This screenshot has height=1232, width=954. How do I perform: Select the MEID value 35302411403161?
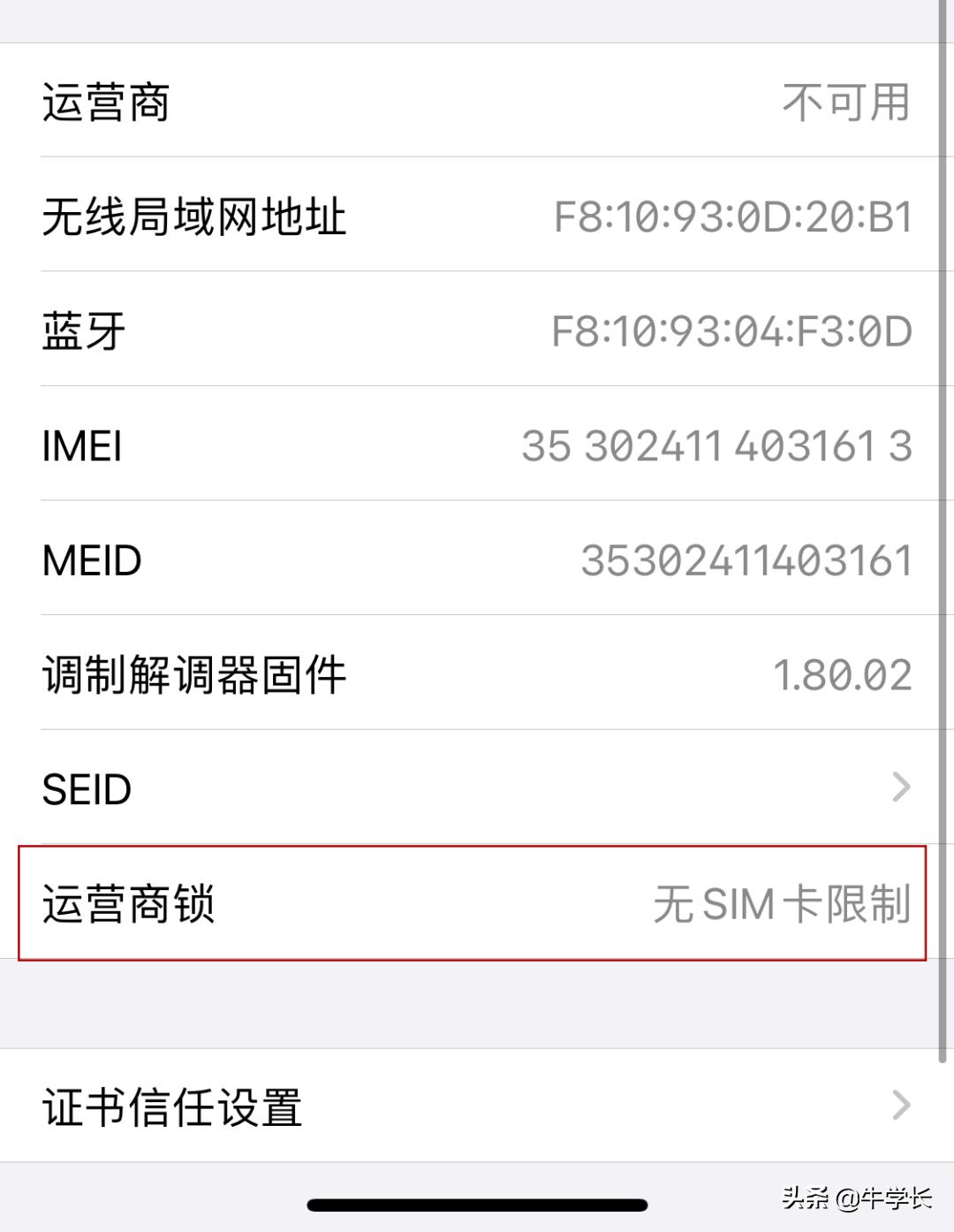[747, 559]
